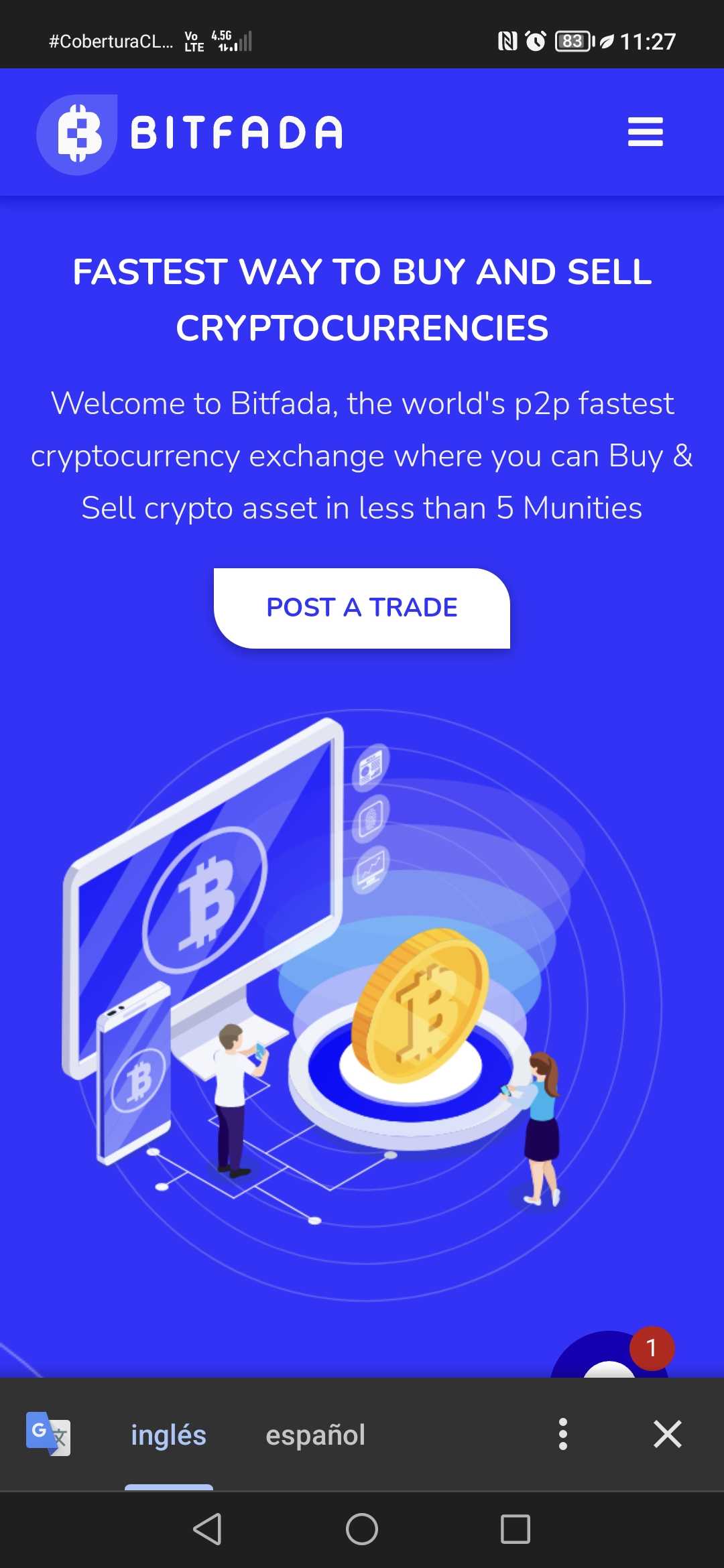Dismiss the Google Translate bar
Viewport: 724px width, 1568px height.
(x=667, y=1434)
